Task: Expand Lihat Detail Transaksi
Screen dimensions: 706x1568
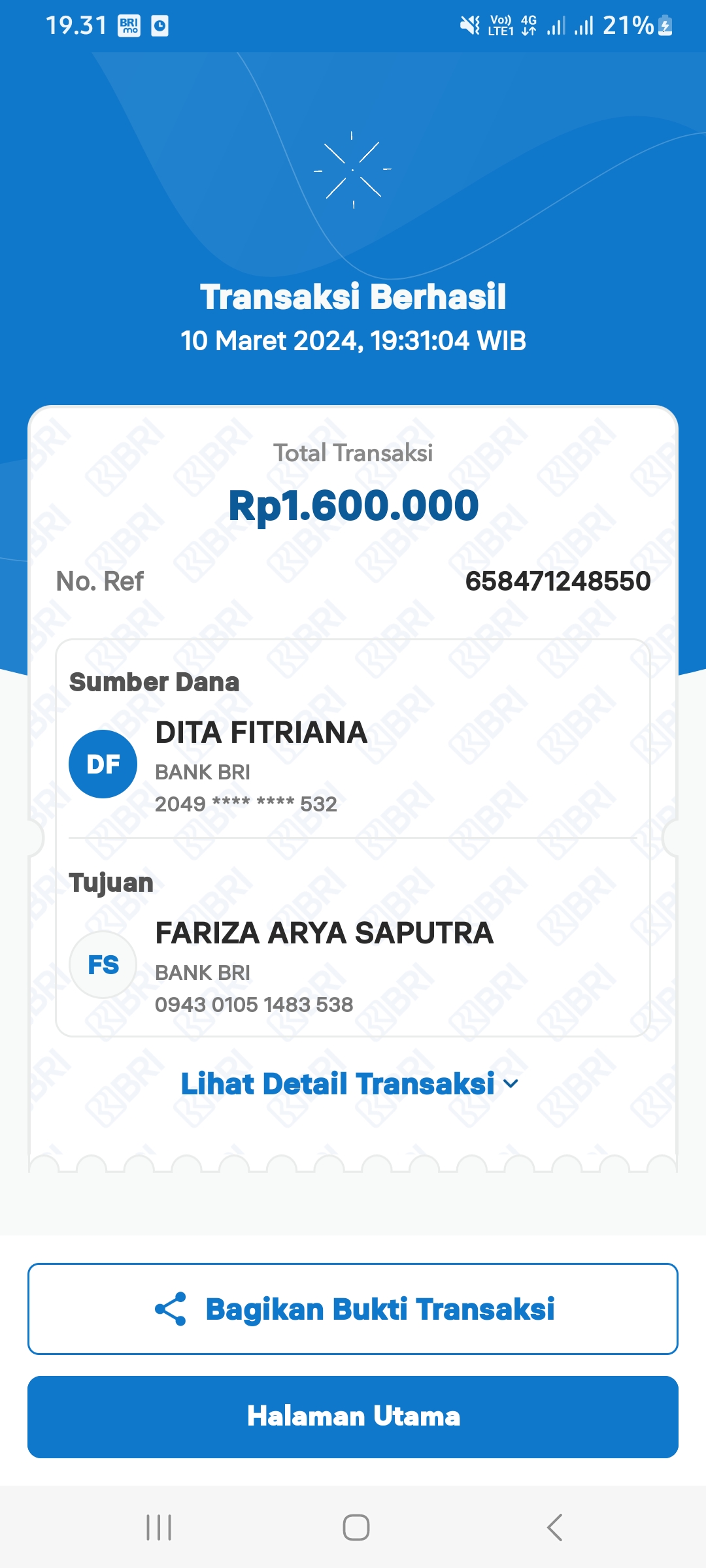Action: (x=350, y=1084)
